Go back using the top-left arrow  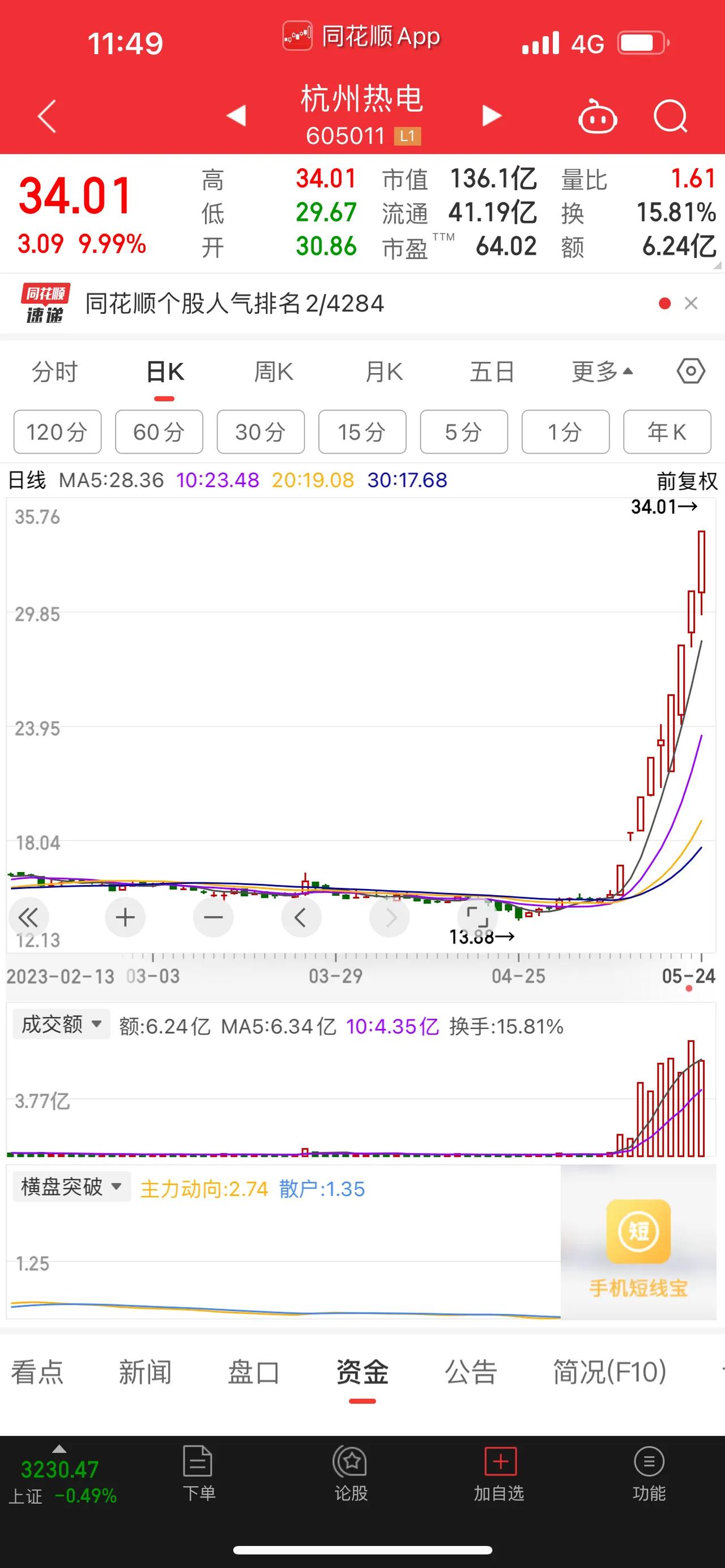pyautogui.click(x=47, y=116)
